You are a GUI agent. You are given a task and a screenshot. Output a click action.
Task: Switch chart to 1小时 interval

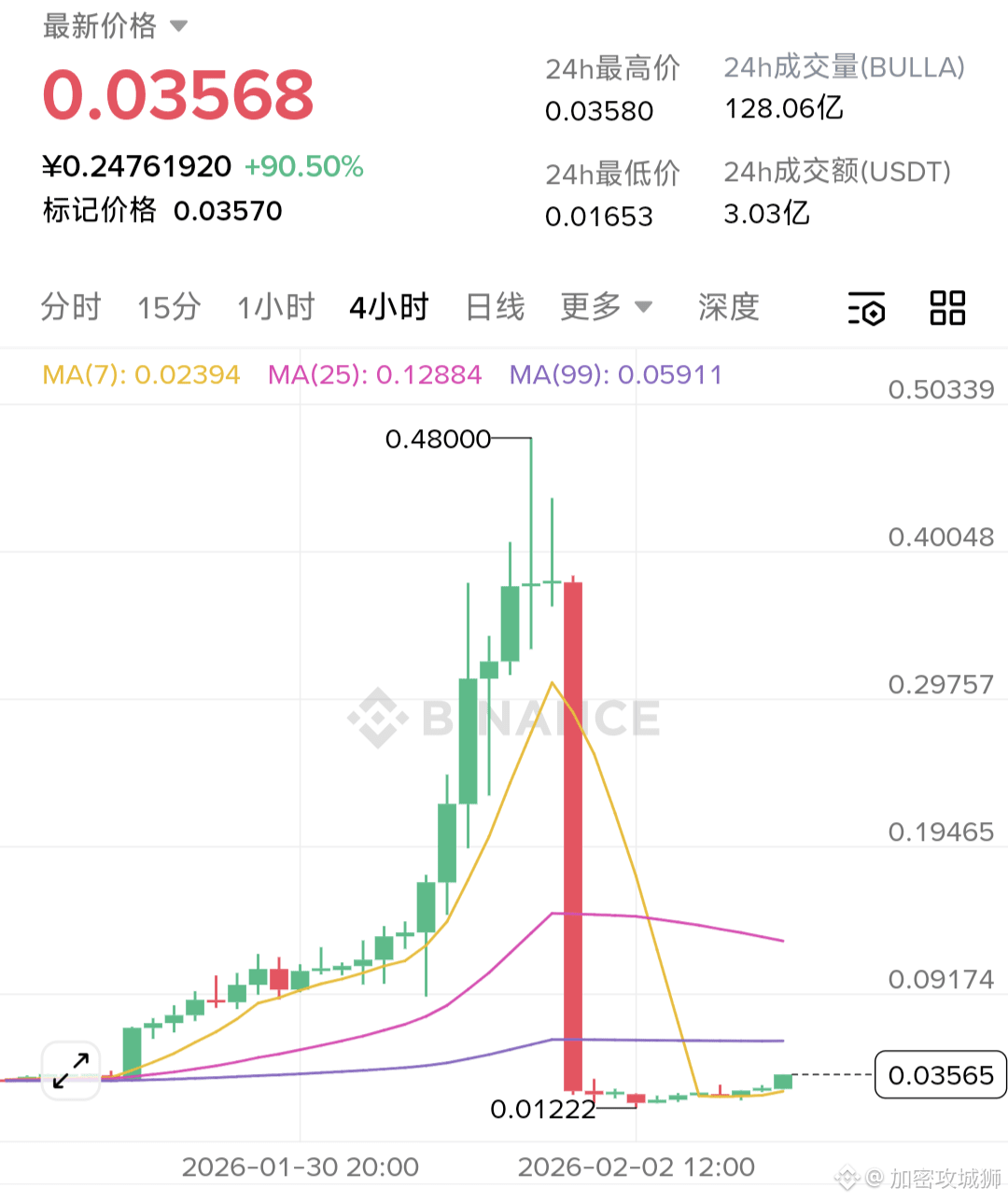pos(275,307)
